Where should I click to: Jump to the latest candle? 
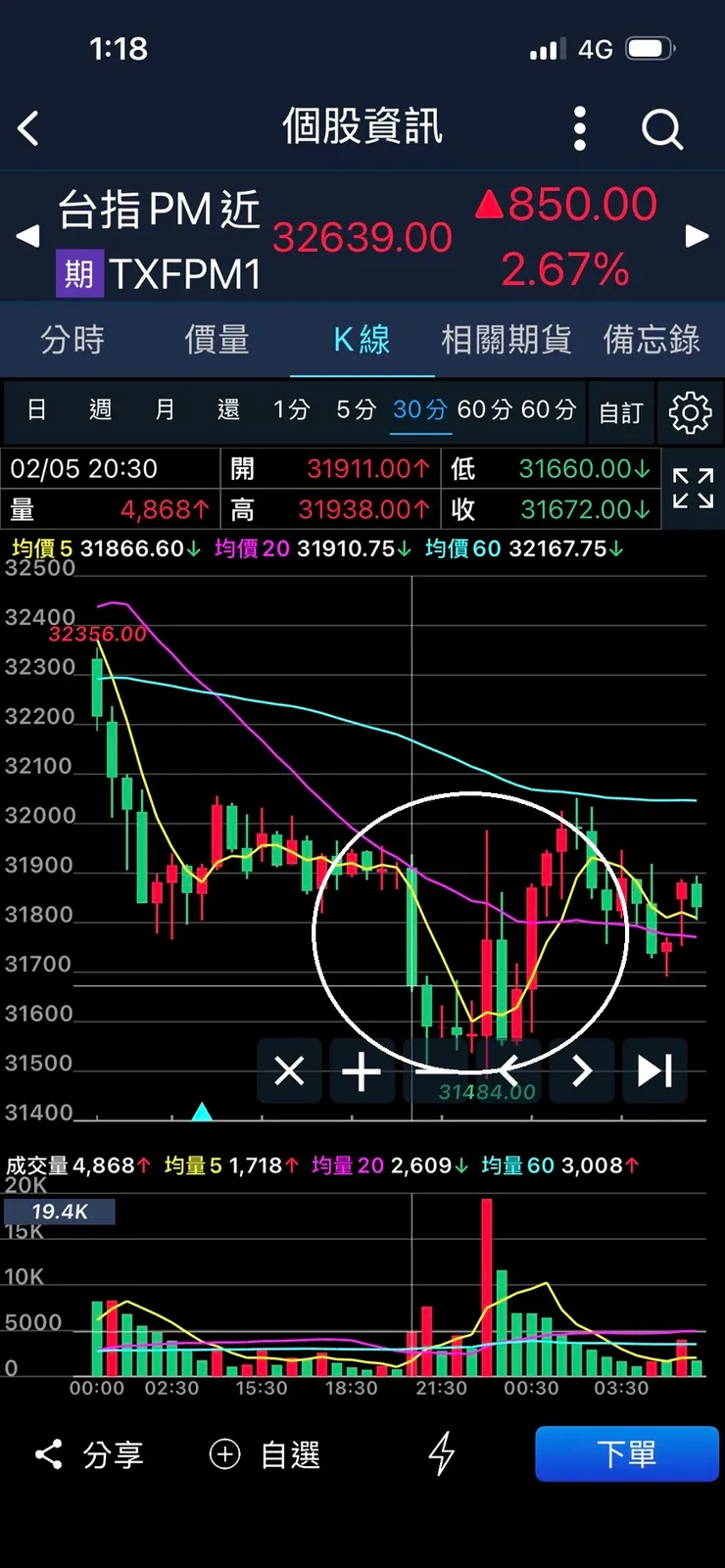coord(654,1070)
